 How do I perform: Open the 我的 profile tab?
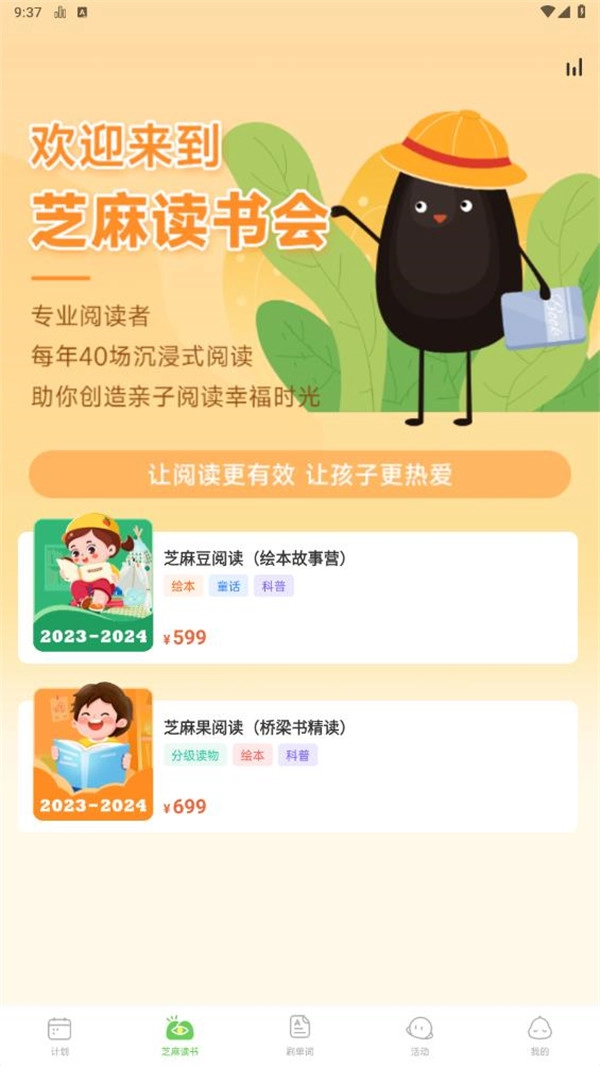point(540,1036)
